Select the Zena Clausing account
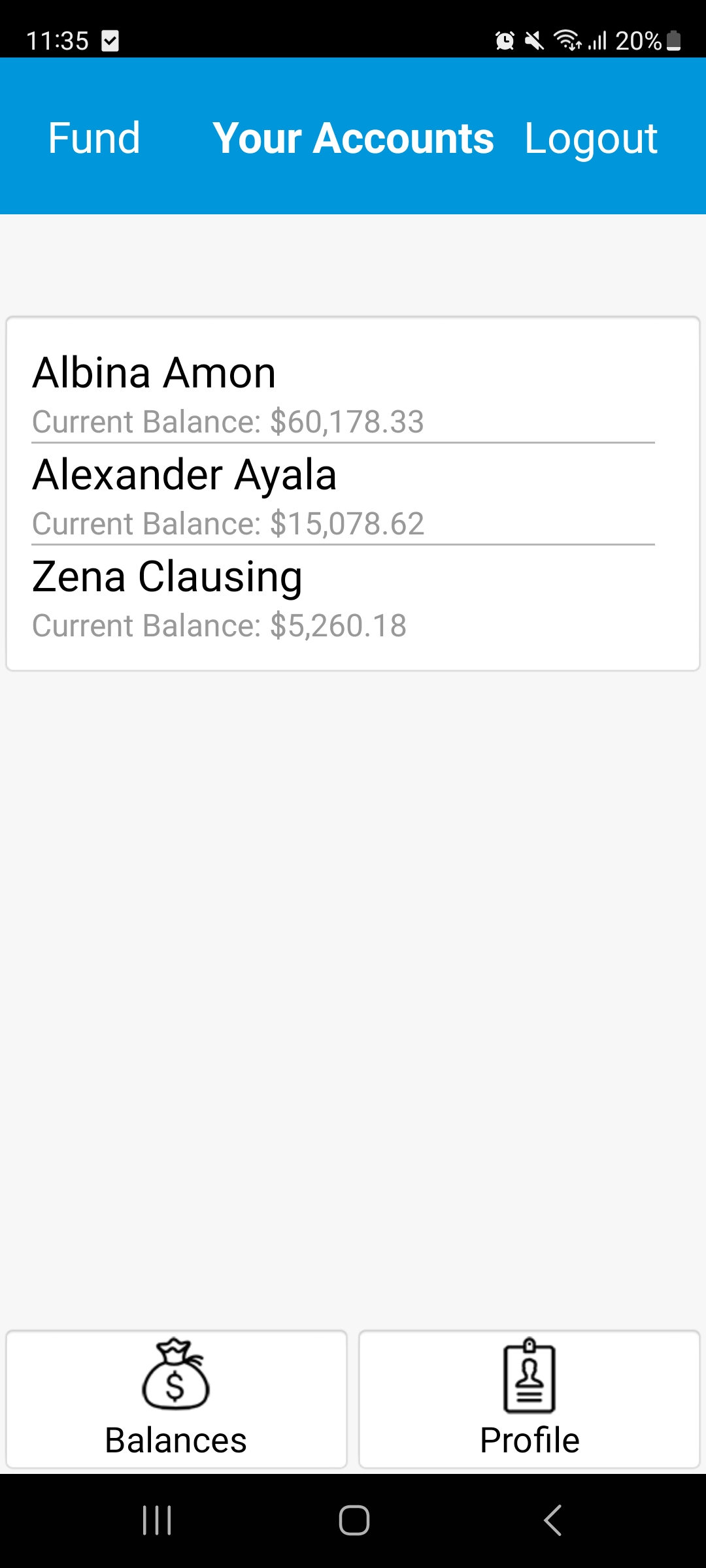 point(343,598)
